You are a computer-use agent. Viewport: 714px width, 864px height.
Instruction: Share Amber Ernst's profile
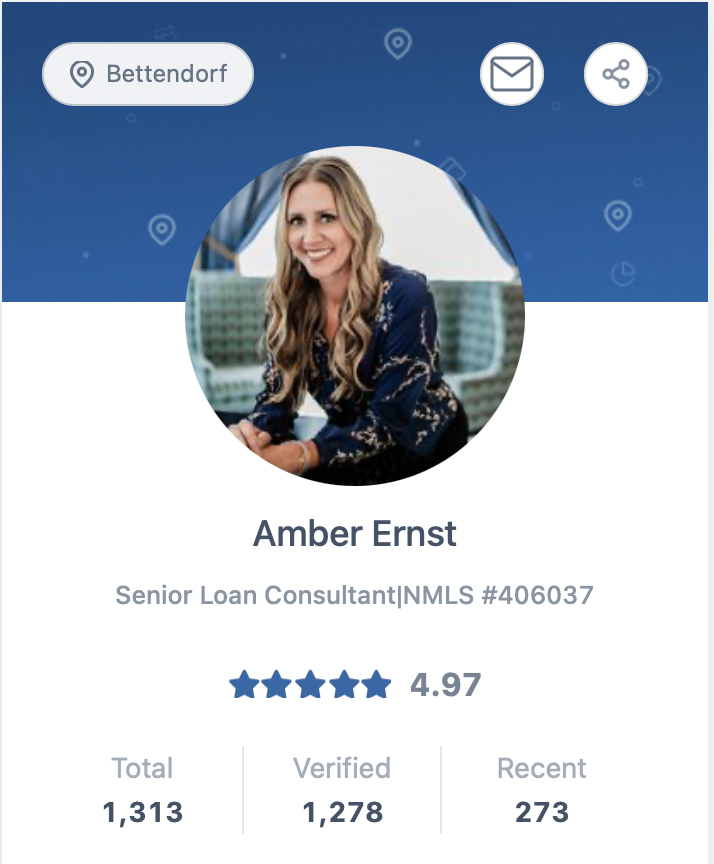click(x=615, y=74)
